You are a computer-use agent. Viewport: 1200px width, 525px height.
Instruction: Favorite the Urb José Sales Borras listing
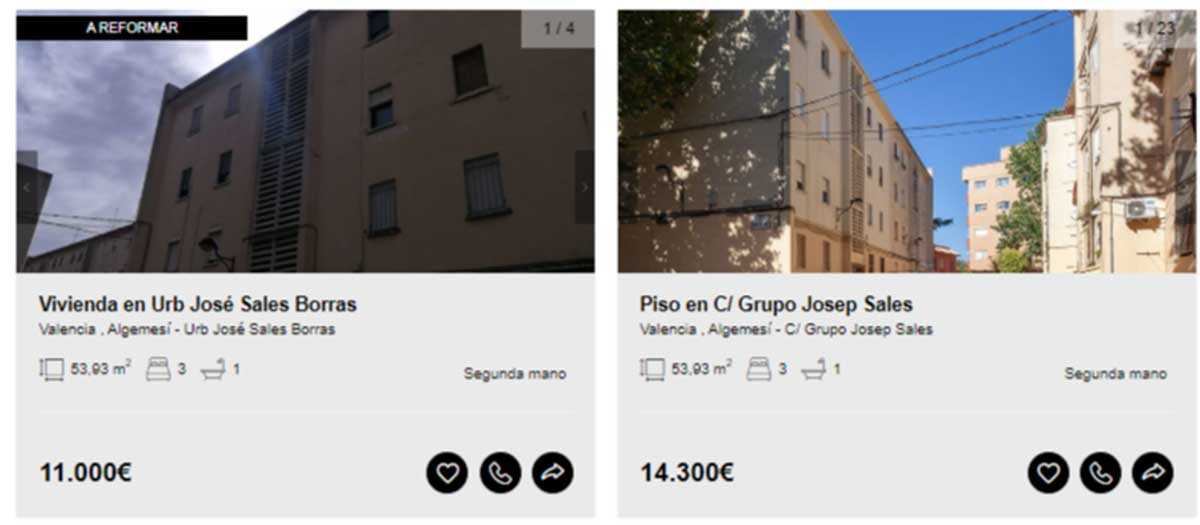pos(447,473)
